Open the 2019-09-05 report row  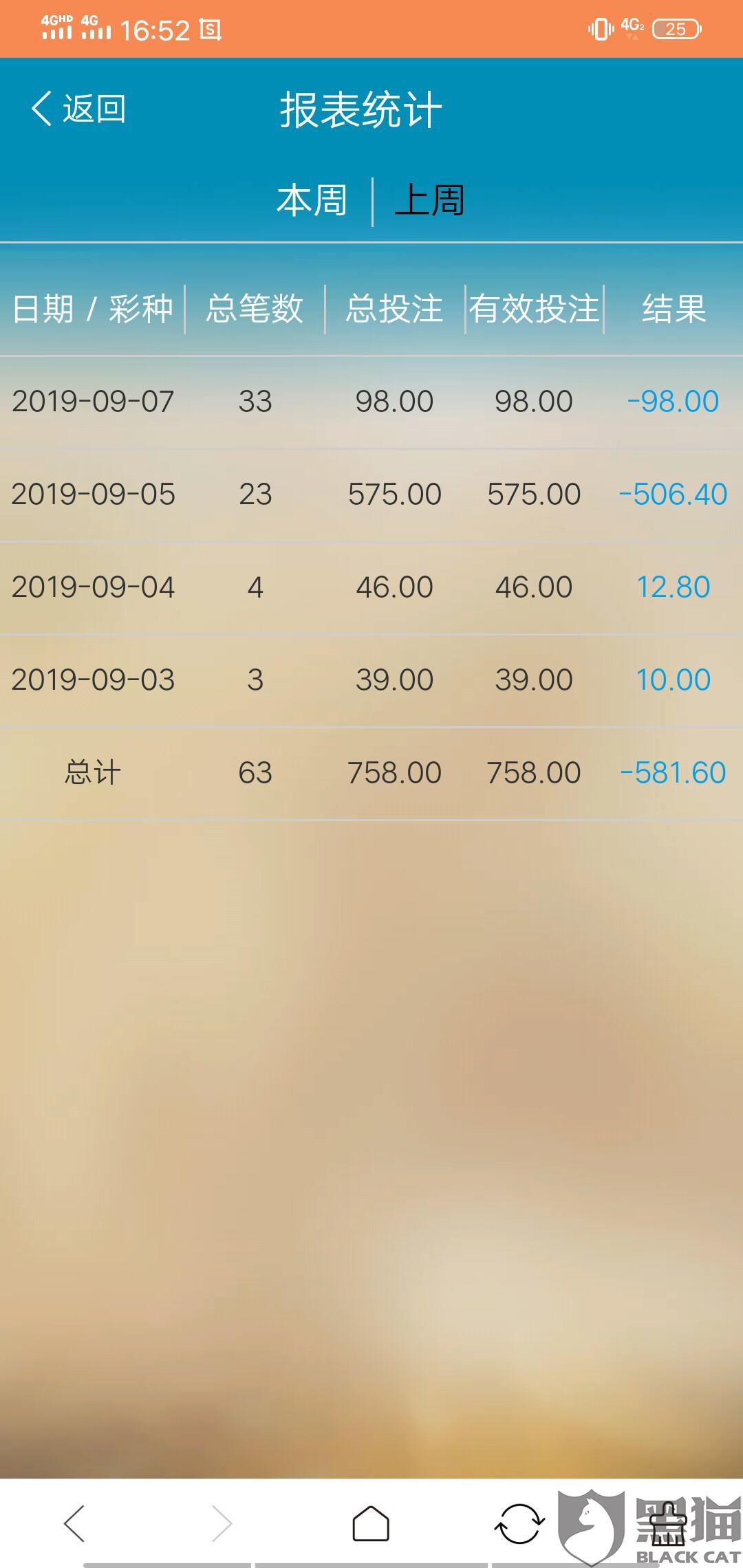[x=371, y=494]
